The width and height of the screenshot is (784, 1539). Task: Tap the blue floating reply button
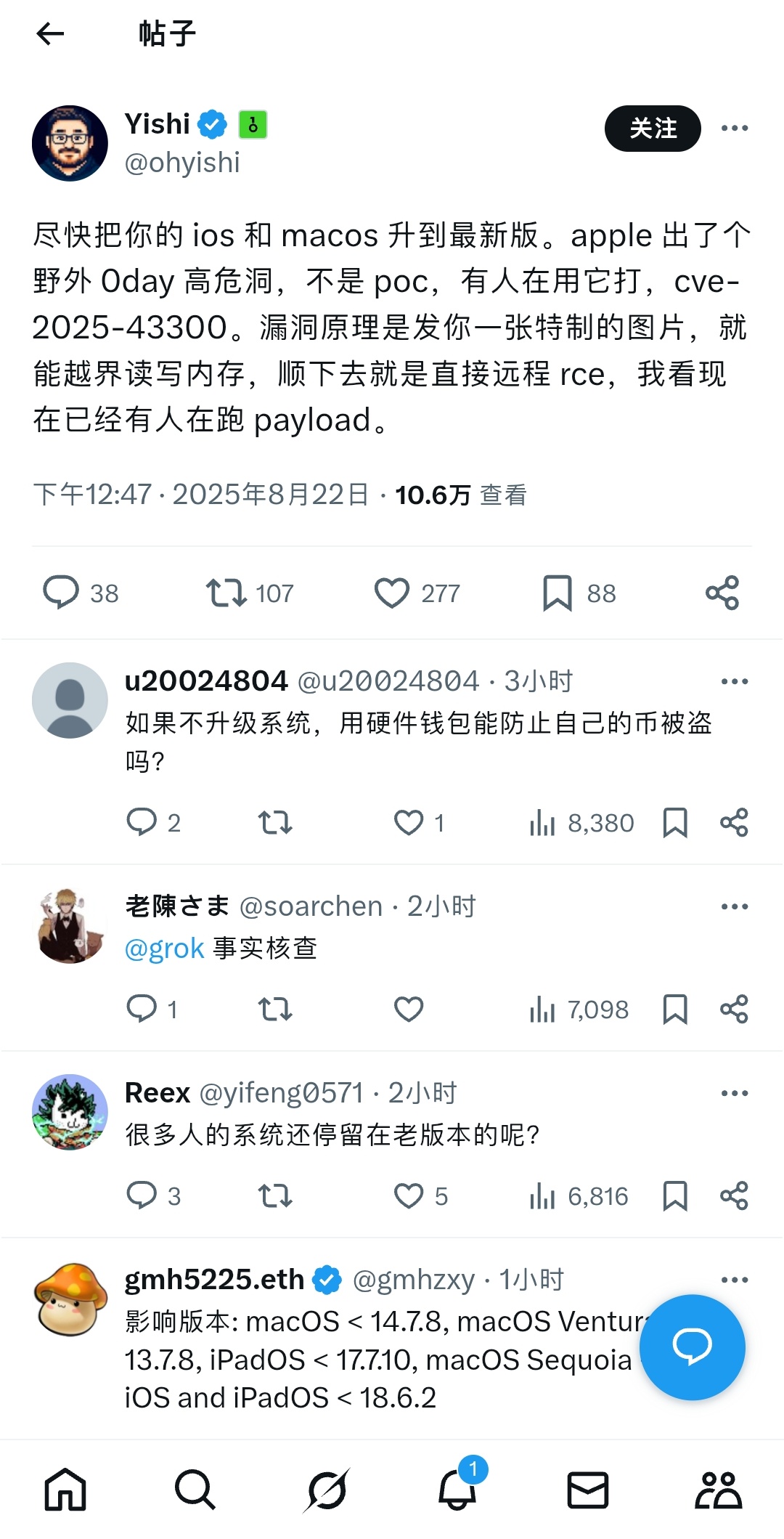click(692, 1347)
